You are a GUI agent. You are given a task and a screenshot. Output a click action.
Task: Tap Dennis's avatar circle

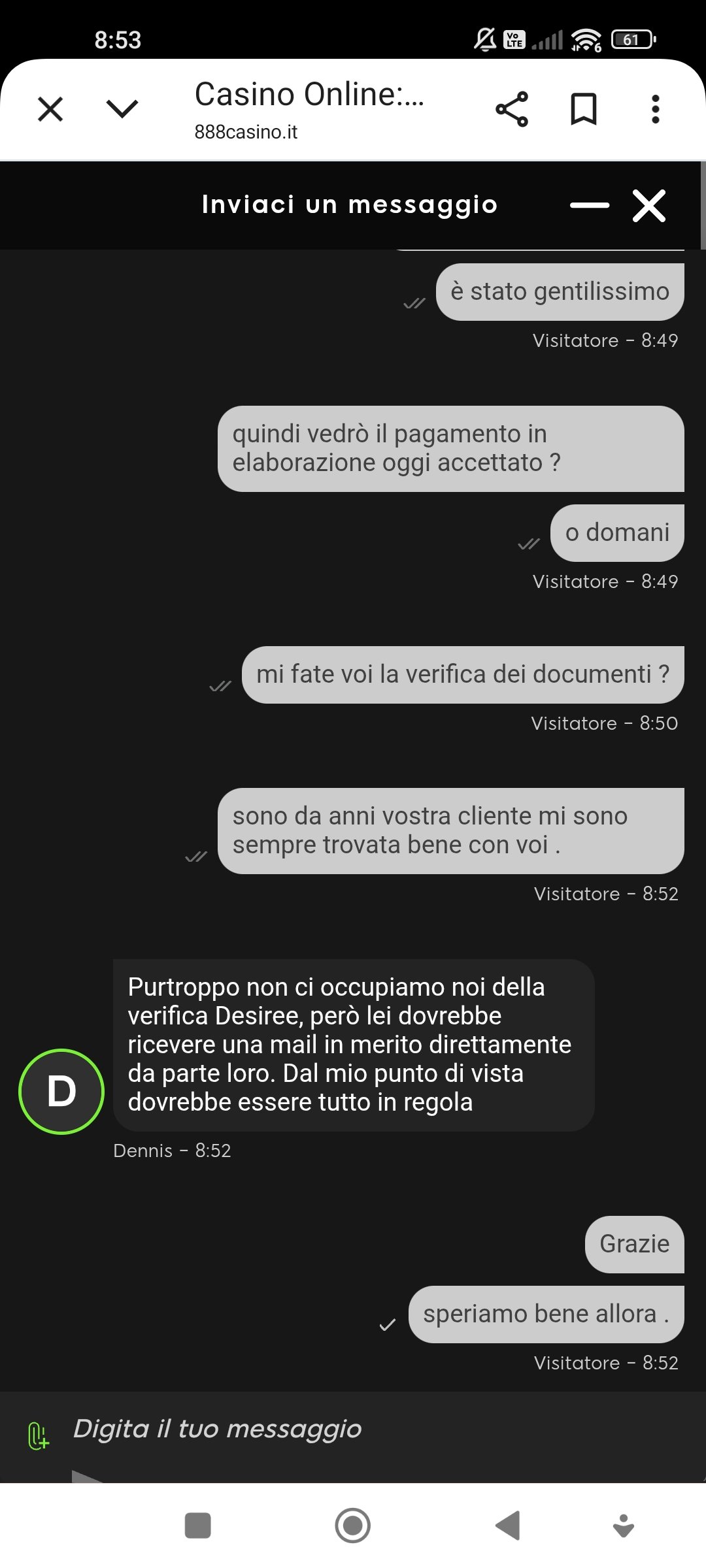click(61, 1090)
